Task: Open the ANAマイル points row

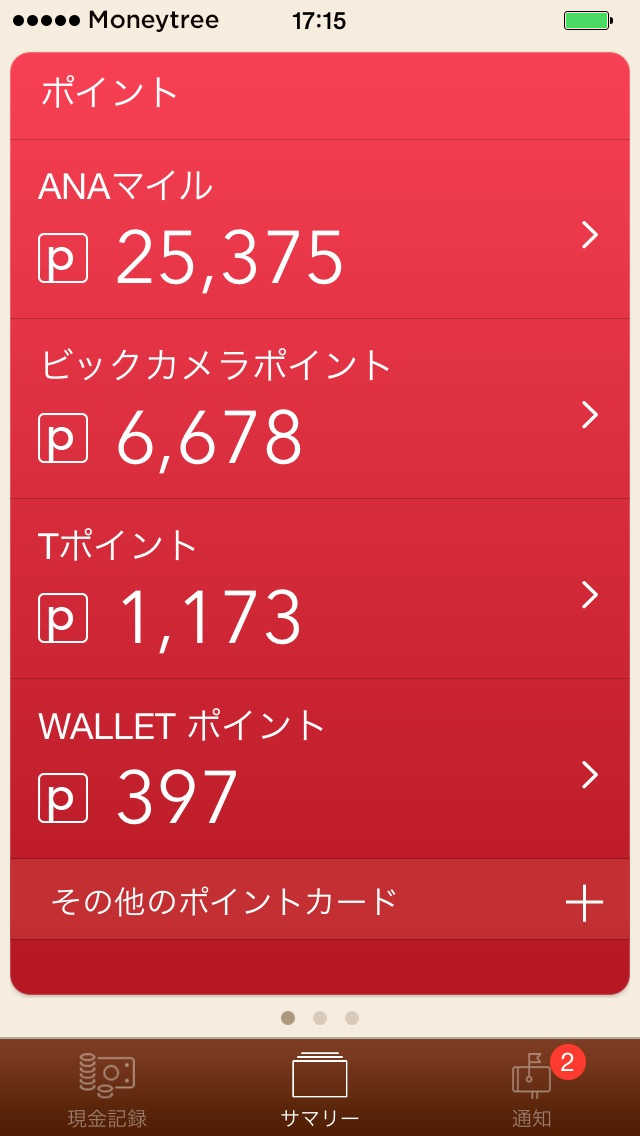Action: pos(320,229)
